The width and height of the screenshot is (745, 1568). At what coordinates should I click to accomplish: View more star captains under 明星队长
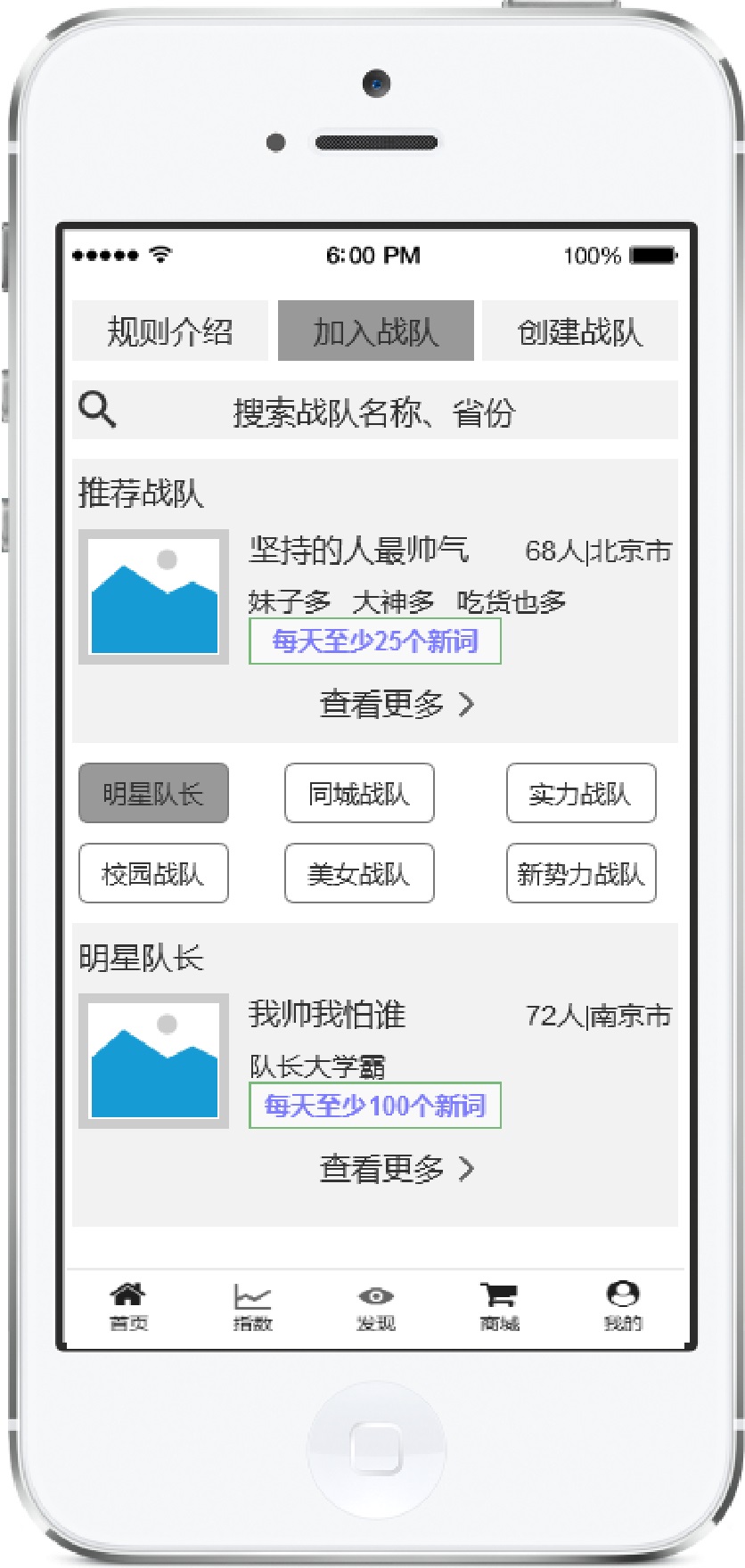click(396, 1169)
